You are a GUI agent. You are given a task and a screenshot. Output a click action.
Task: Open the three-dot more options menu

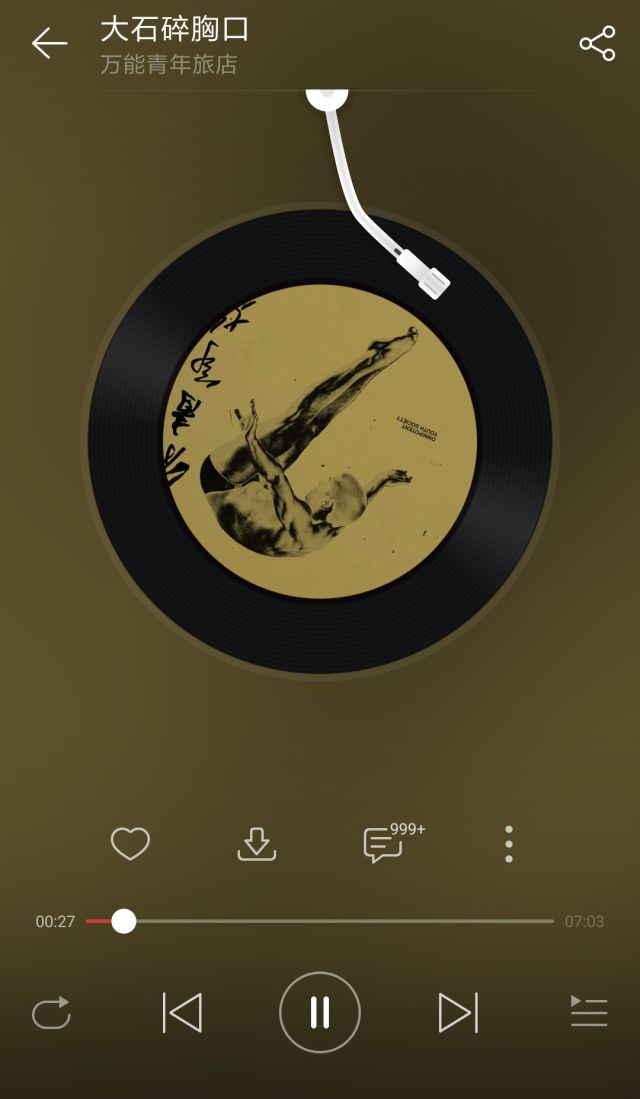(x=509, y=844)
